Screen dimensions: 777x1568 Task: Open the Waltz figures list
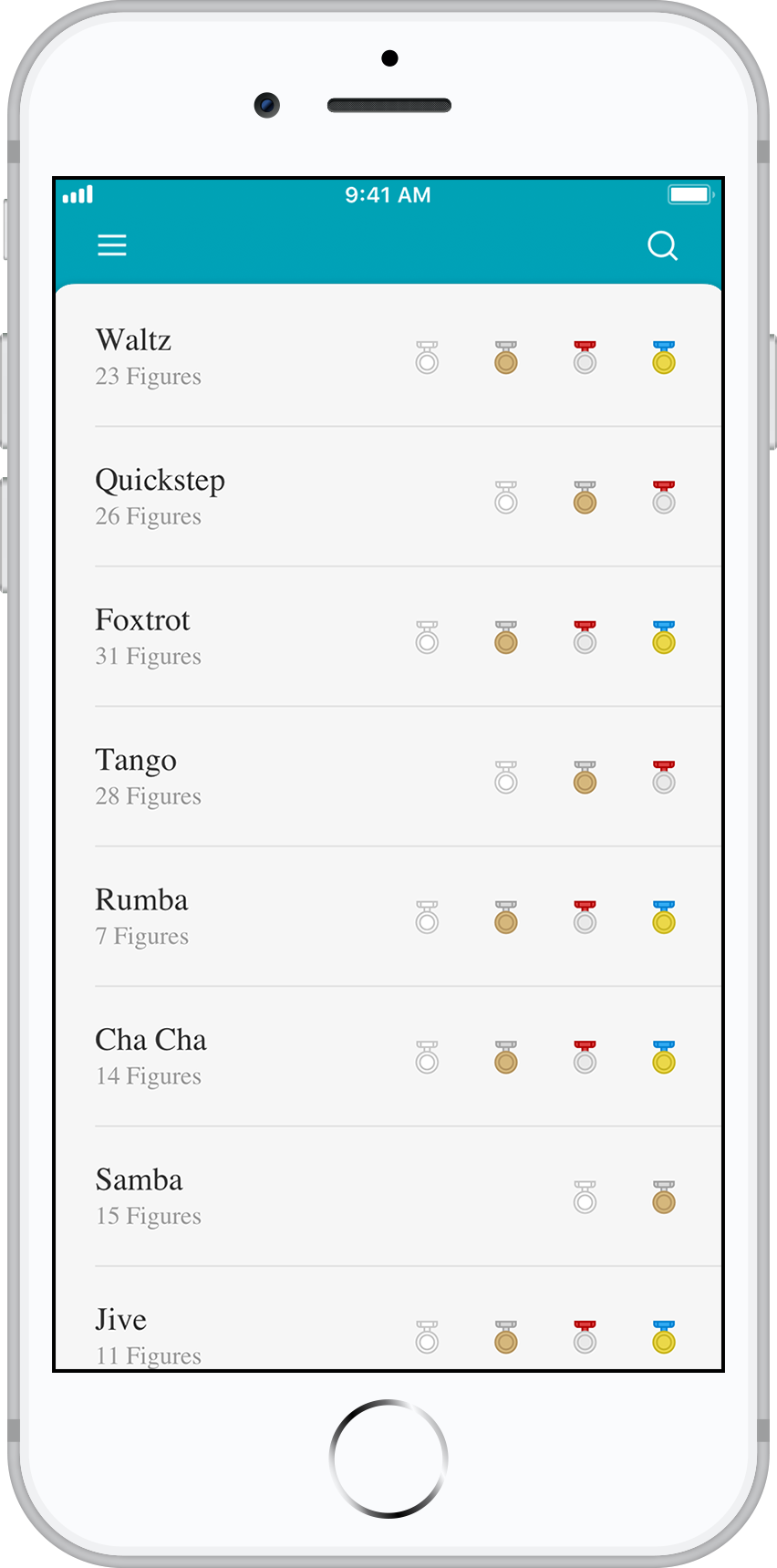[388, 357]
